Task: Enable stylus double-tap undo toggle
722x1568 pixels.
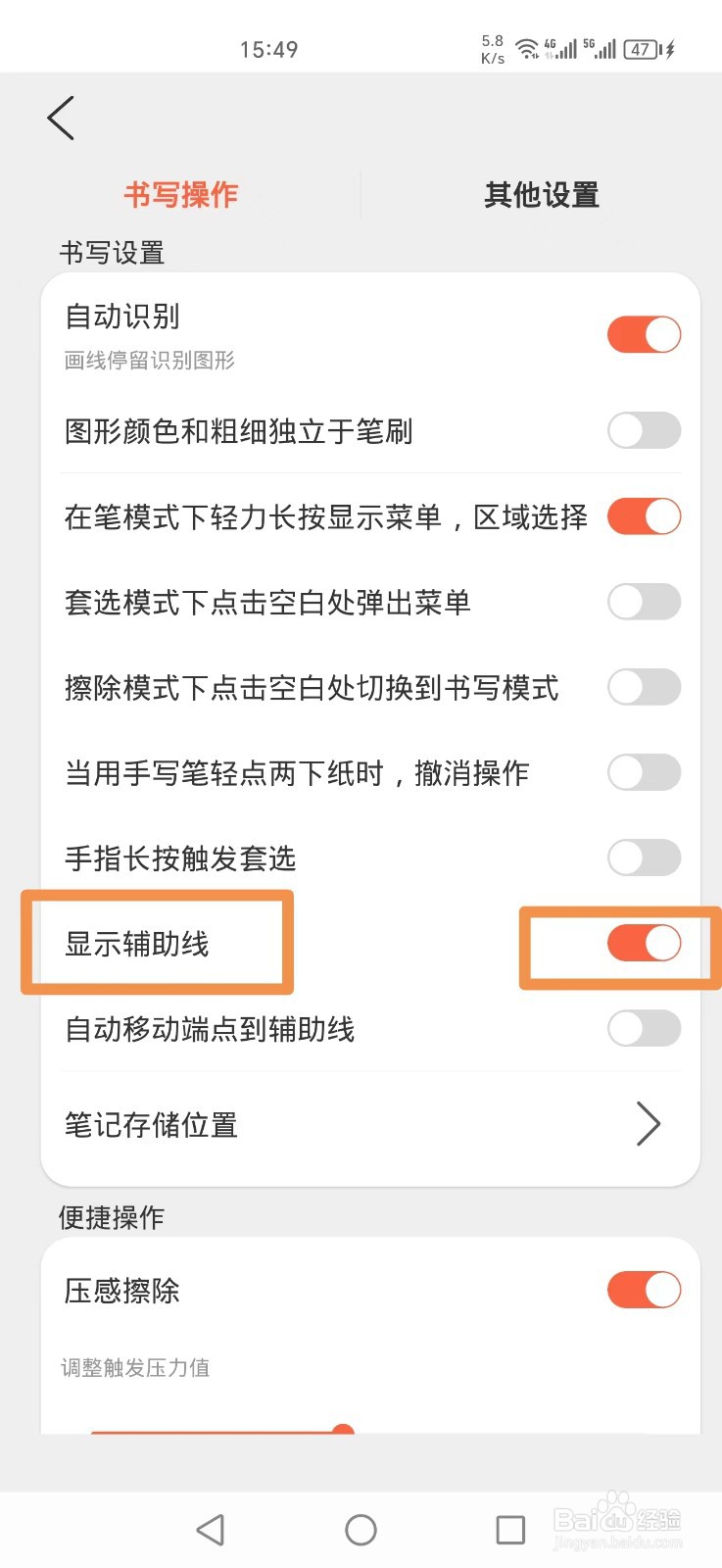Action: (643, 772)
